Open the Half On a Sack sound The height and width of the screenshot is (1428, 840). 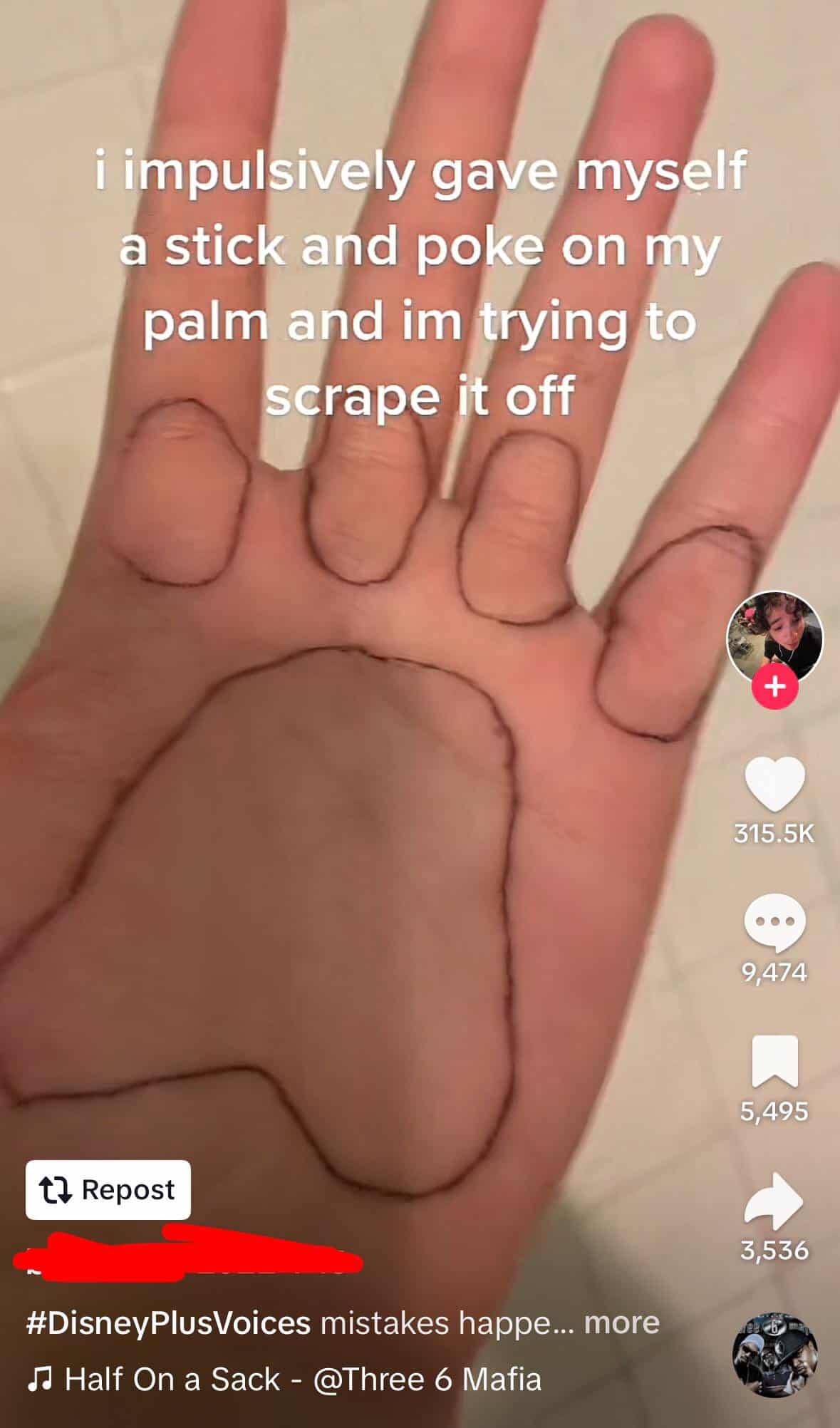pyautogui.click(x=285, y=1379)
